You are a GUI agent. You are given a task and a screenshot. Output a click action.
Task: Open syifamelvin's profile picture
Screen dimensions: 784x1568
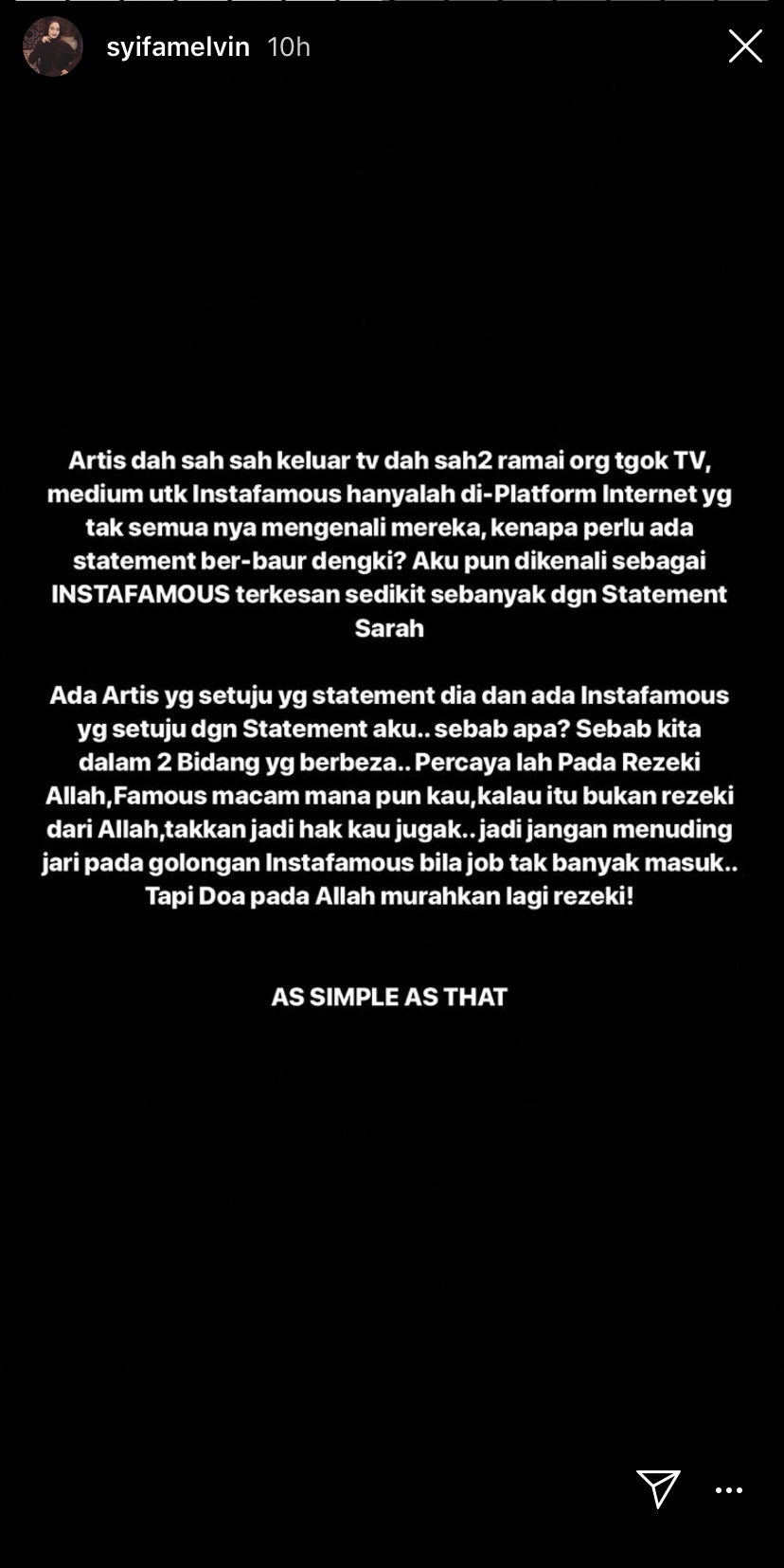(53, 46)
